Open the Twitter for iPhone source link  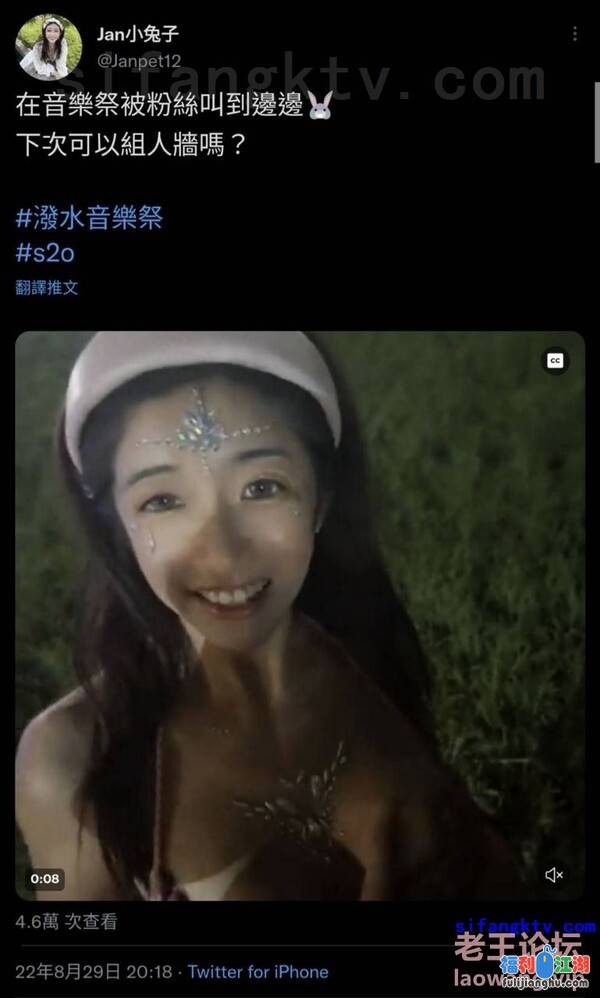point(258,971)
